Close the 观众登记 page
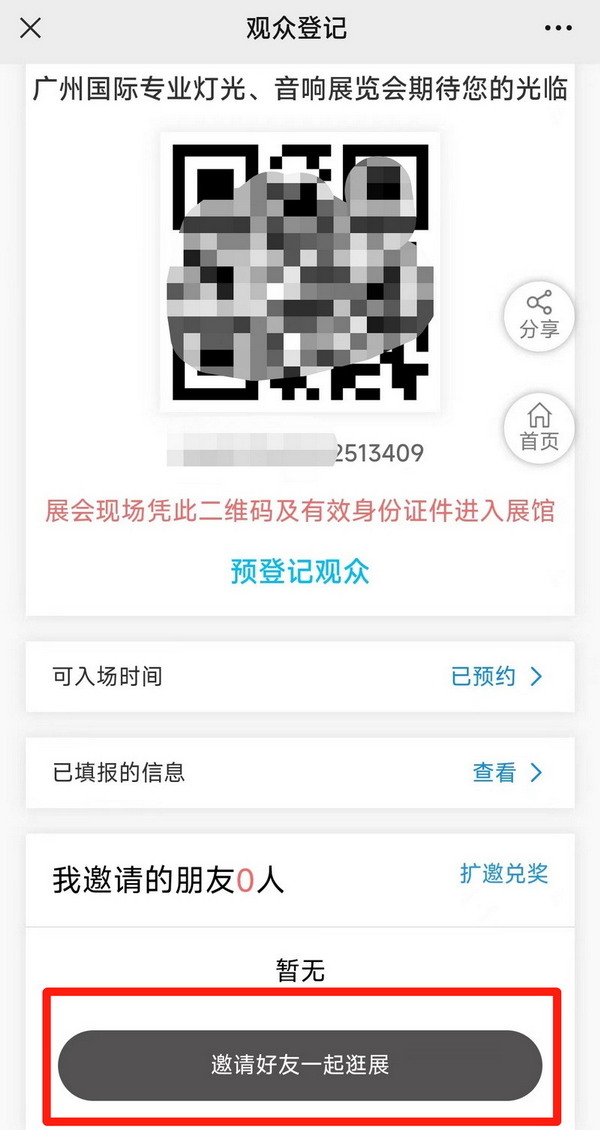This screenshot has height=1130, width=600. tap(31, 28)
